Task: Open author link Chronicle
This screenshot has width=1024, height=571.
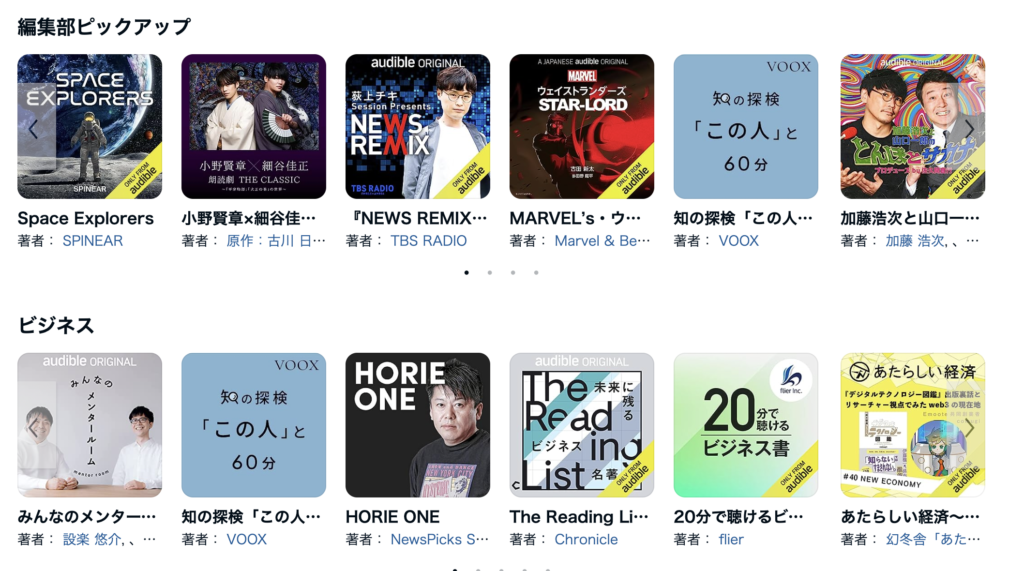Action: tap(586, 539)
